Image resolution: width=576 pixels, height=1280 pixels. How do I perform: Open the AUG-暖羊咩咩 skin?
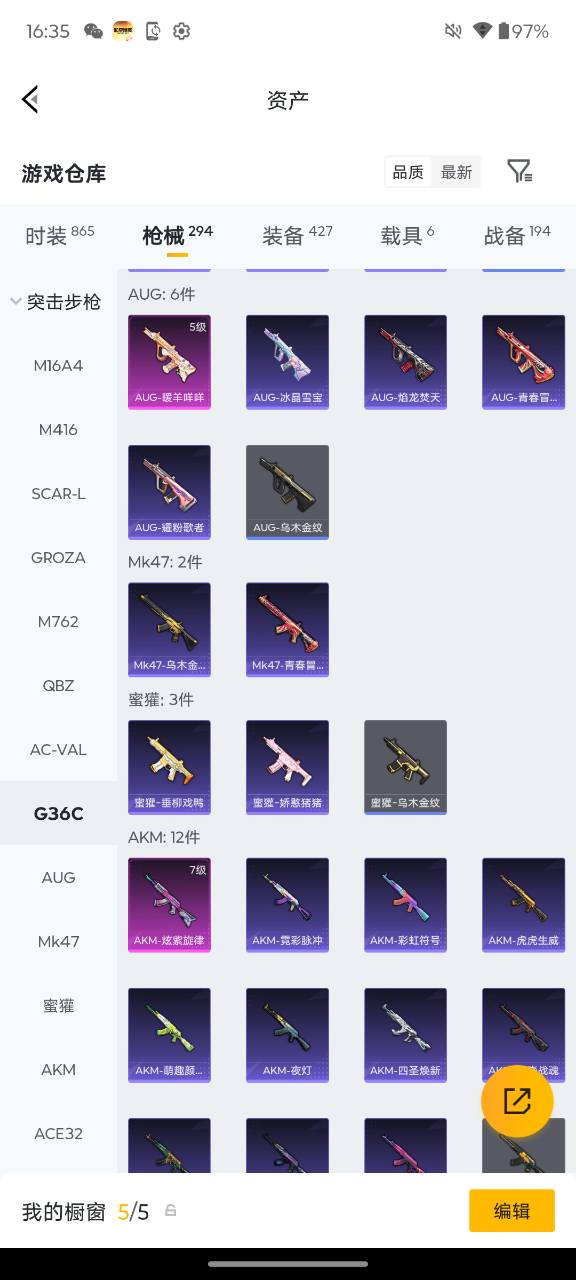pyautogui.click(x=169, y=362)
